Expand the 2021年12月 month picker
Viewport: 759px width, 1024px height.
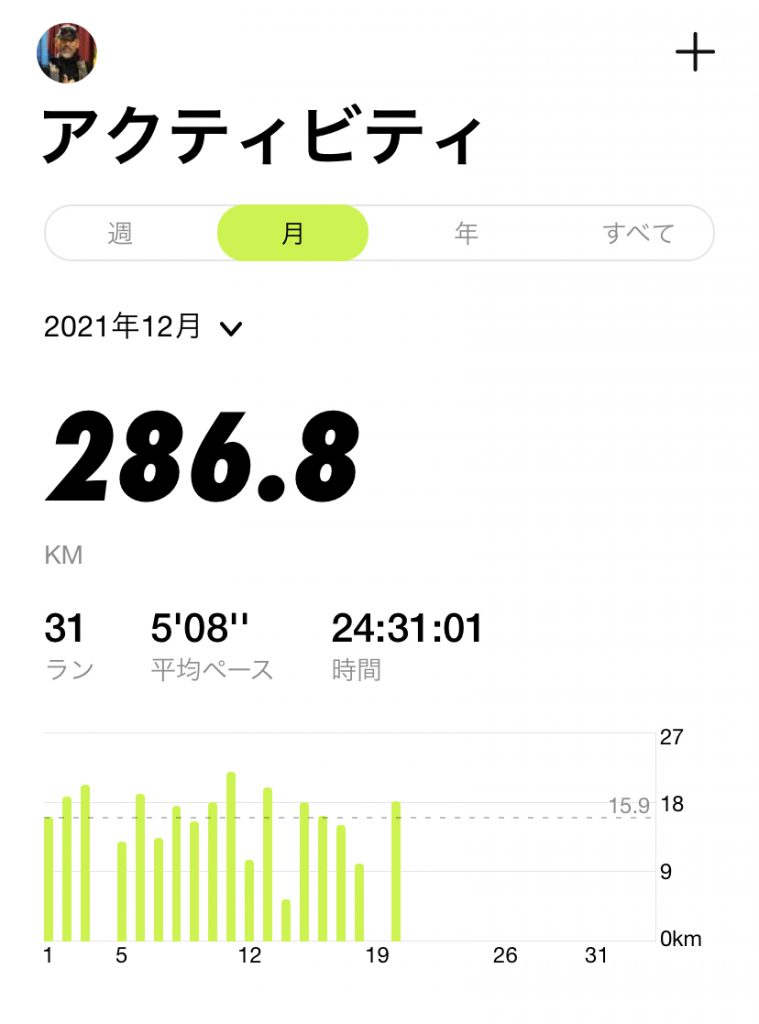click(x=143, y=328)
